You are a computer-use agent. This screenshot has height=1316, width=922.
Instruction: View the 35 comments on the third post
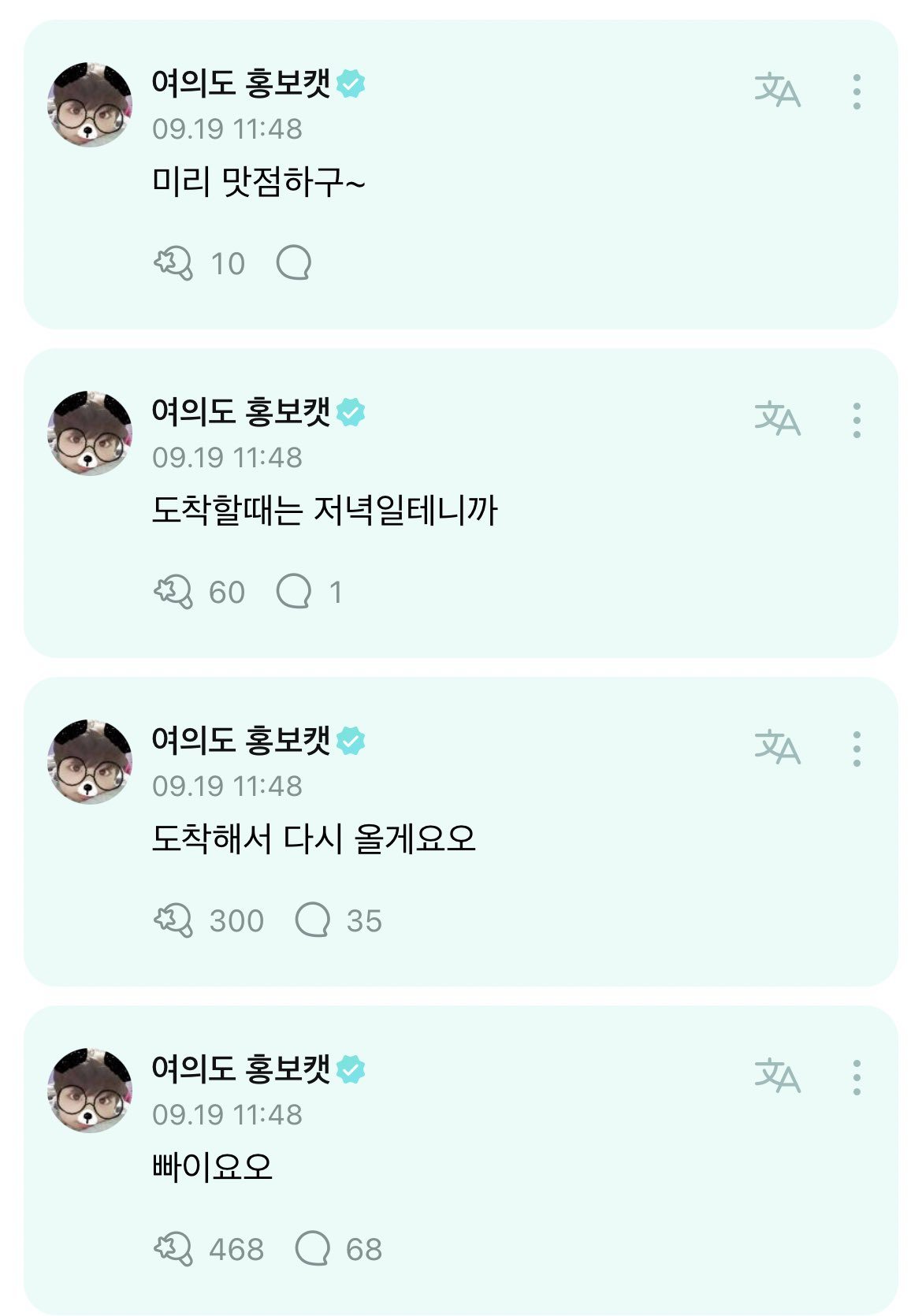tap(363, 920)
